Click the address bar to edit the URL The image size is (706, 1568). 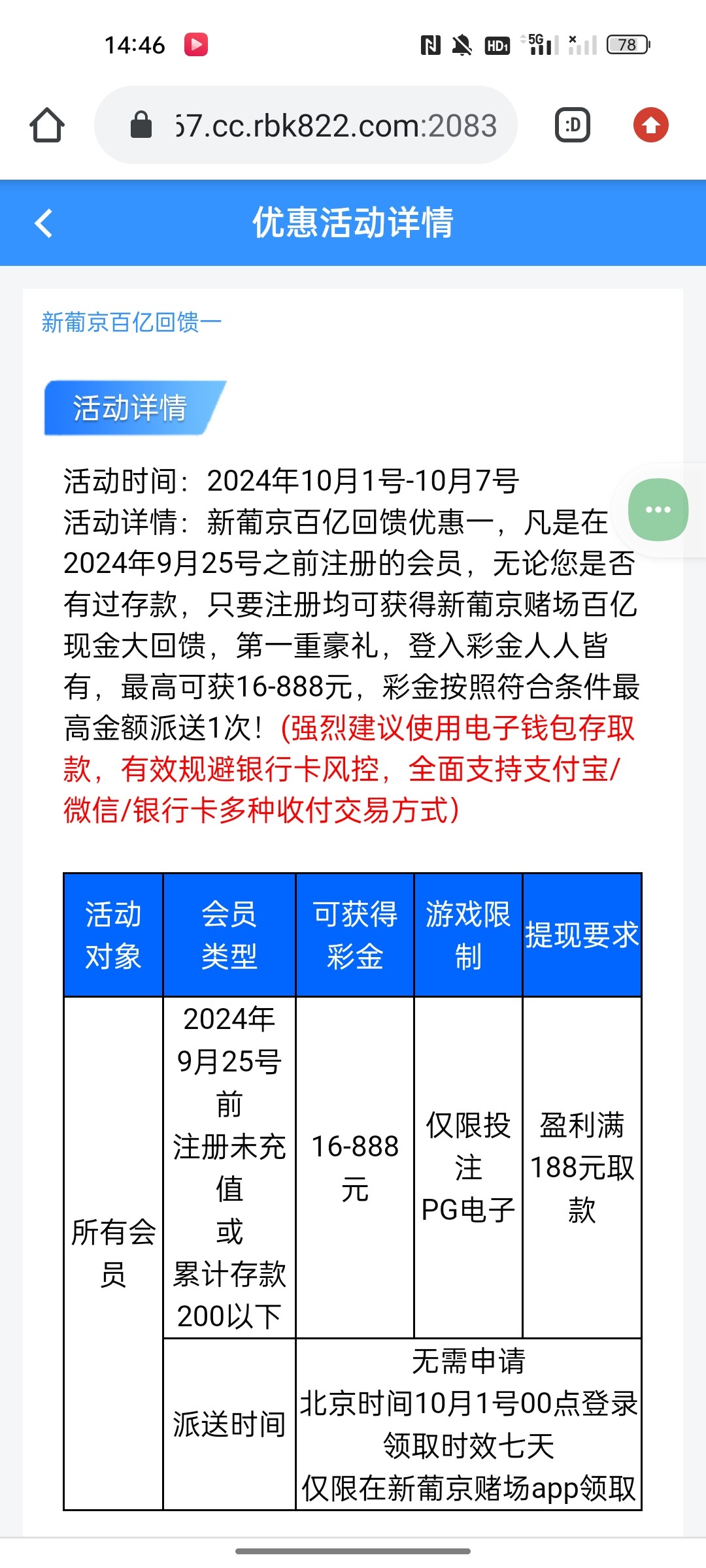point(333,124)
